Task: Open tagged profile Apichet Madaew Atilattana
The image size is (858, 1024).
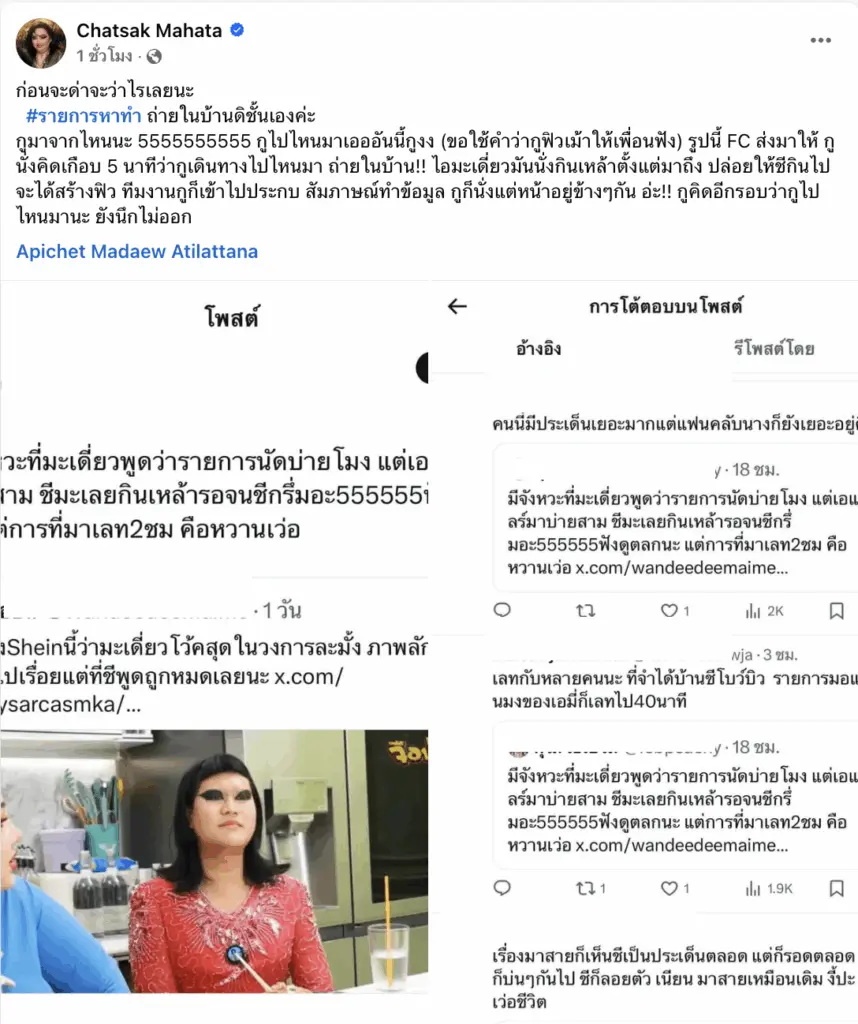Action: point(137,251)
